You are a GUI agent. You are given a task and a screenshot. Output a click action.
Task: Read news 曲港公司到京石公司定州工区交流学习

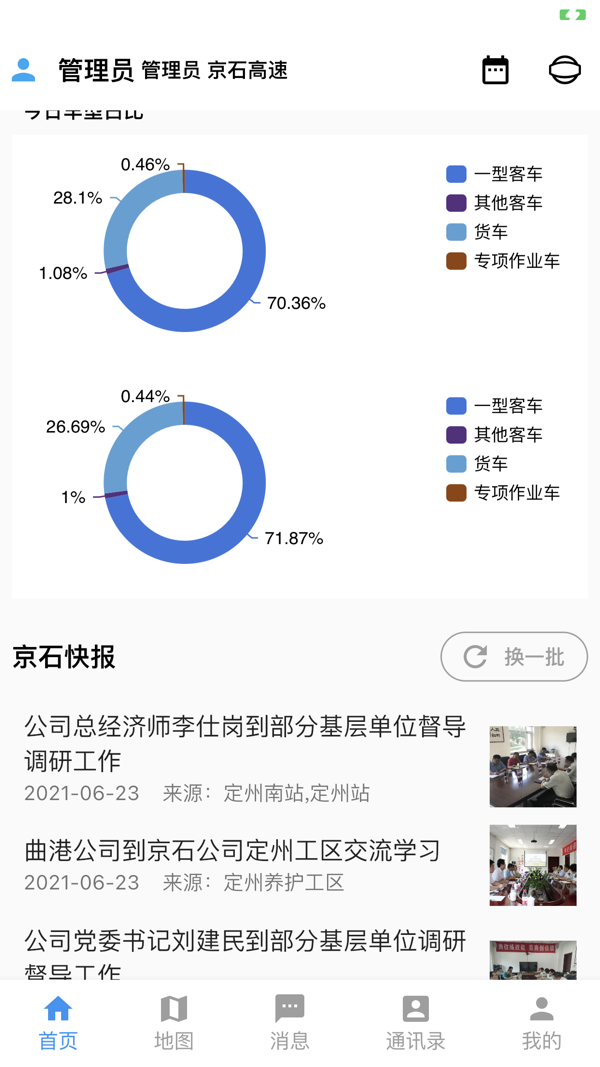click(x=232, y=851)
